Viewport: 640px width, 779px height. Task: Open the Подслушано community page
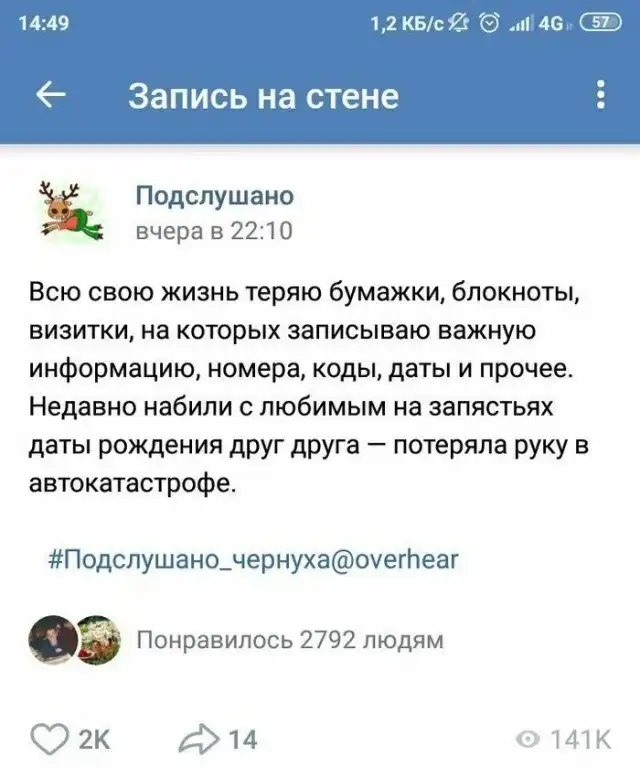pyautogui.click(x=213, y=196)
